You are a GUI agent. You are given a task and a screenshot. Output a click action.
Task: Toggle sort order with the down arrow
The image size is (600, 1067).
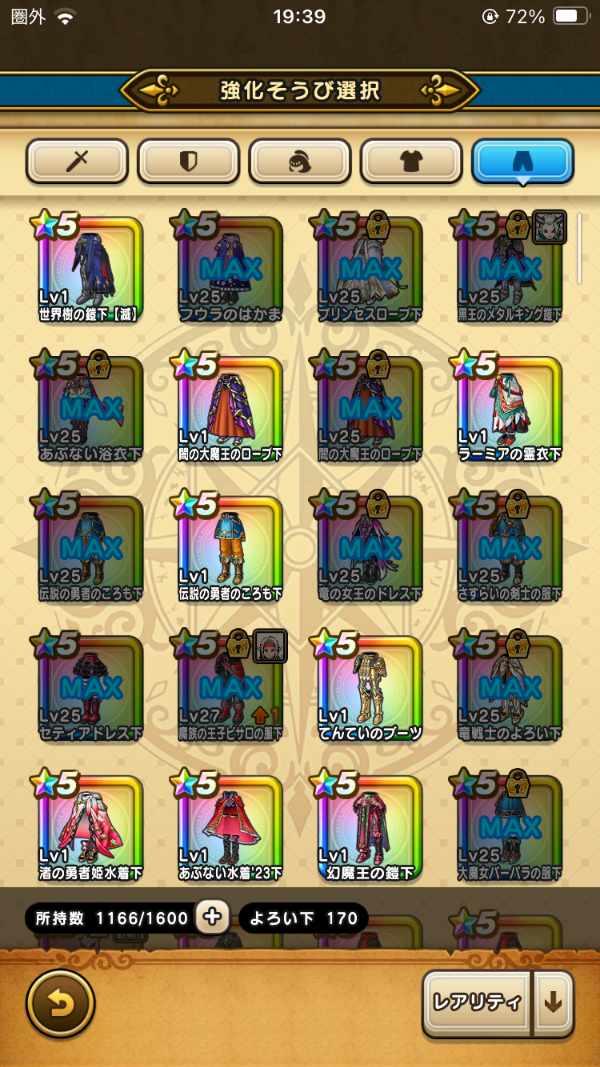pos(553,1002)
